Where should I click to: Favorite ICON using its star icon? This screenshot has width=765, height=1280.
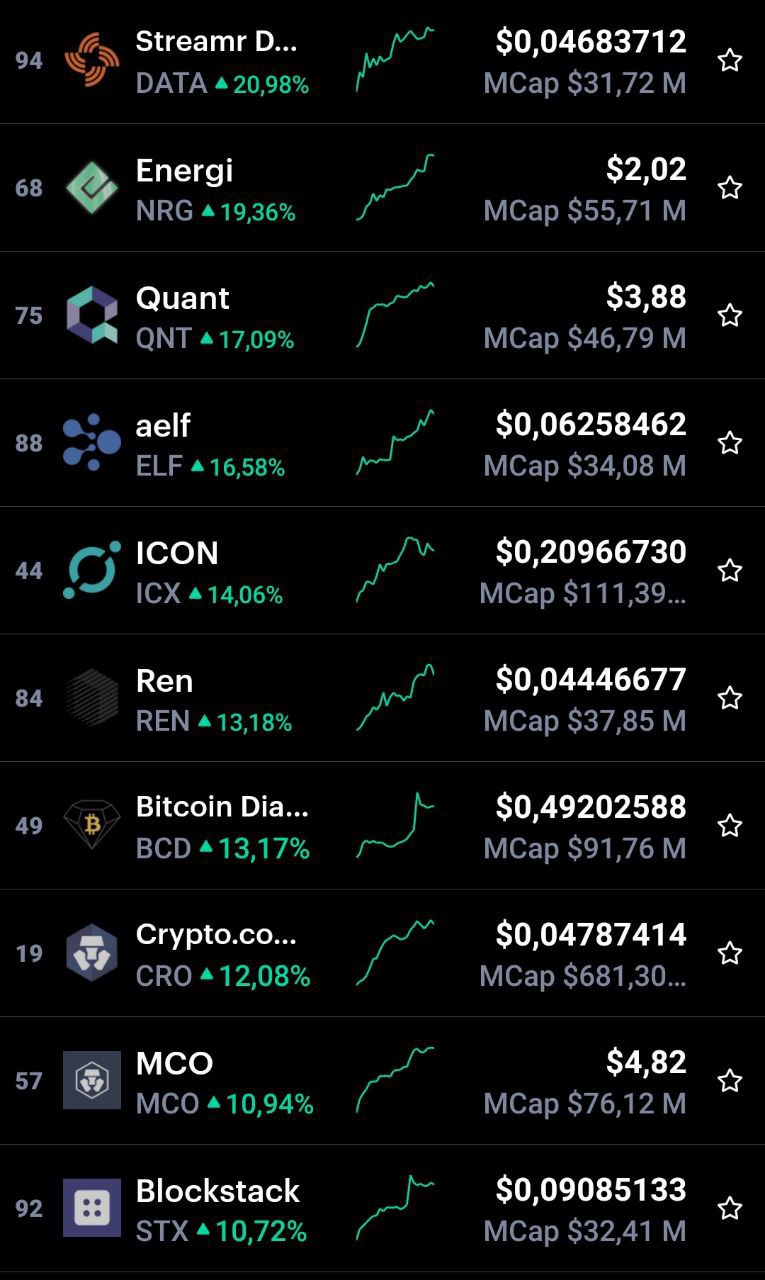pyautogui.click(x=730, y=570)
